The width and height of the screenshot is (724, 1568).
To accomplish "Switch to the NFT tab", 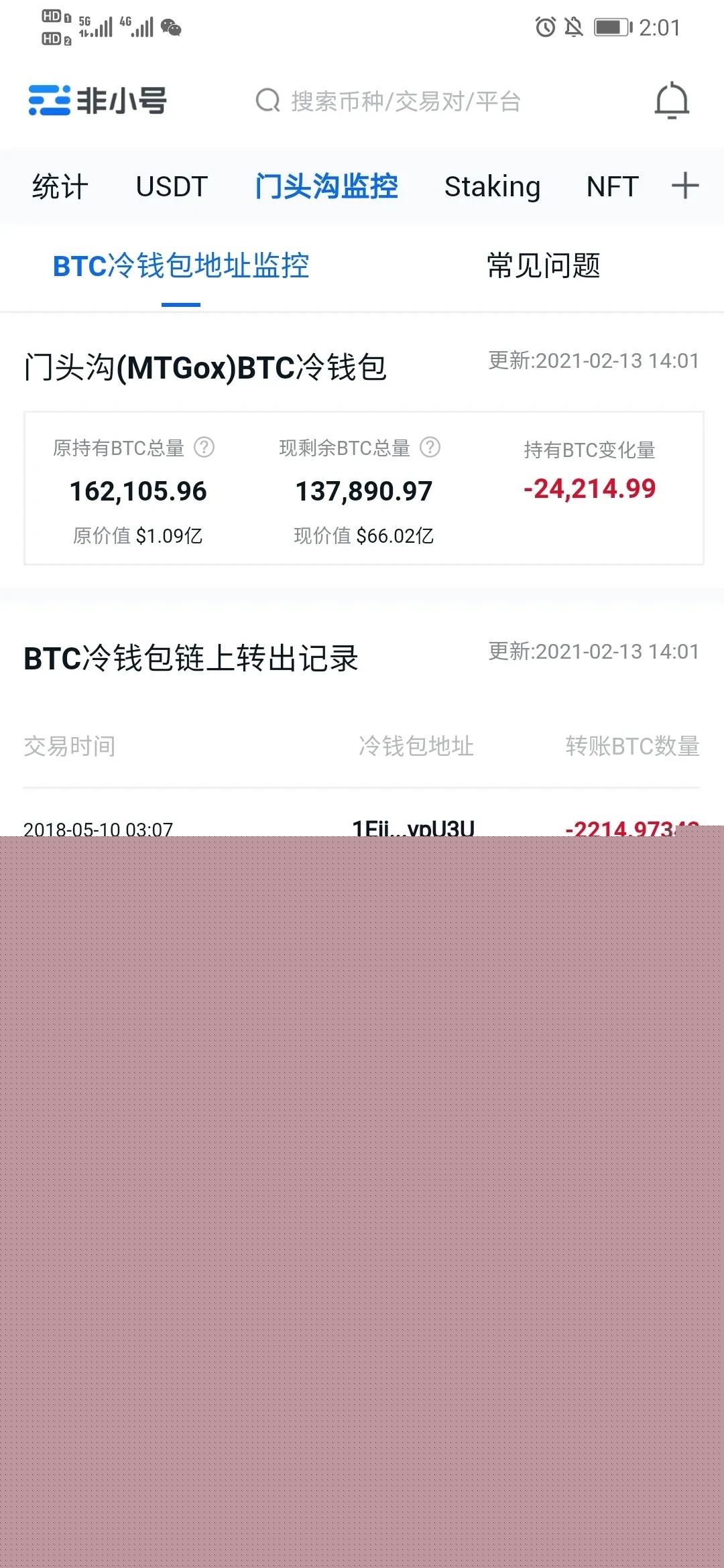I will (612, 186).
